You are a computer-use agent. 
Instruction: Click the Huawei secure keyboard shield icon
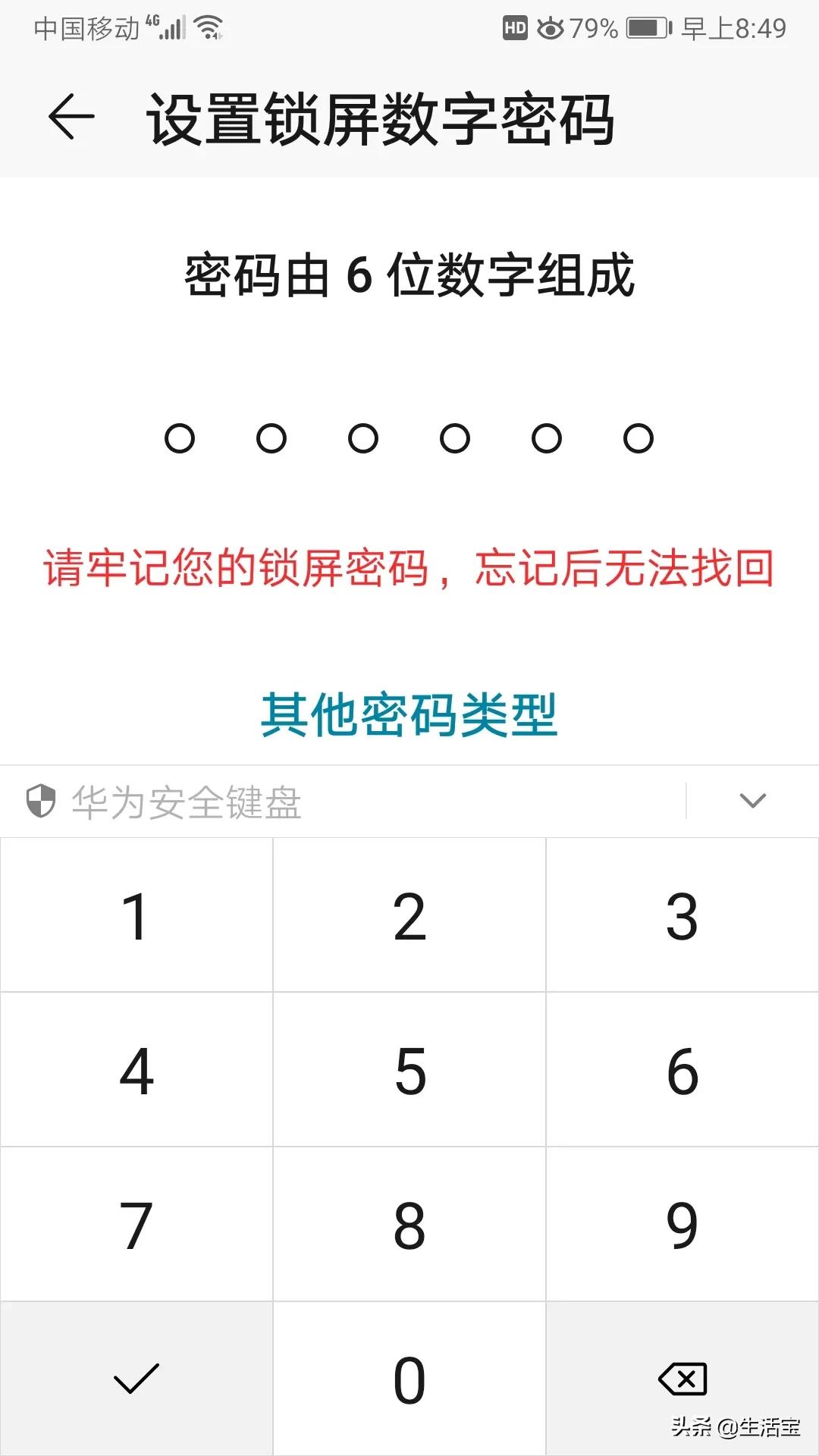(39, 799)
